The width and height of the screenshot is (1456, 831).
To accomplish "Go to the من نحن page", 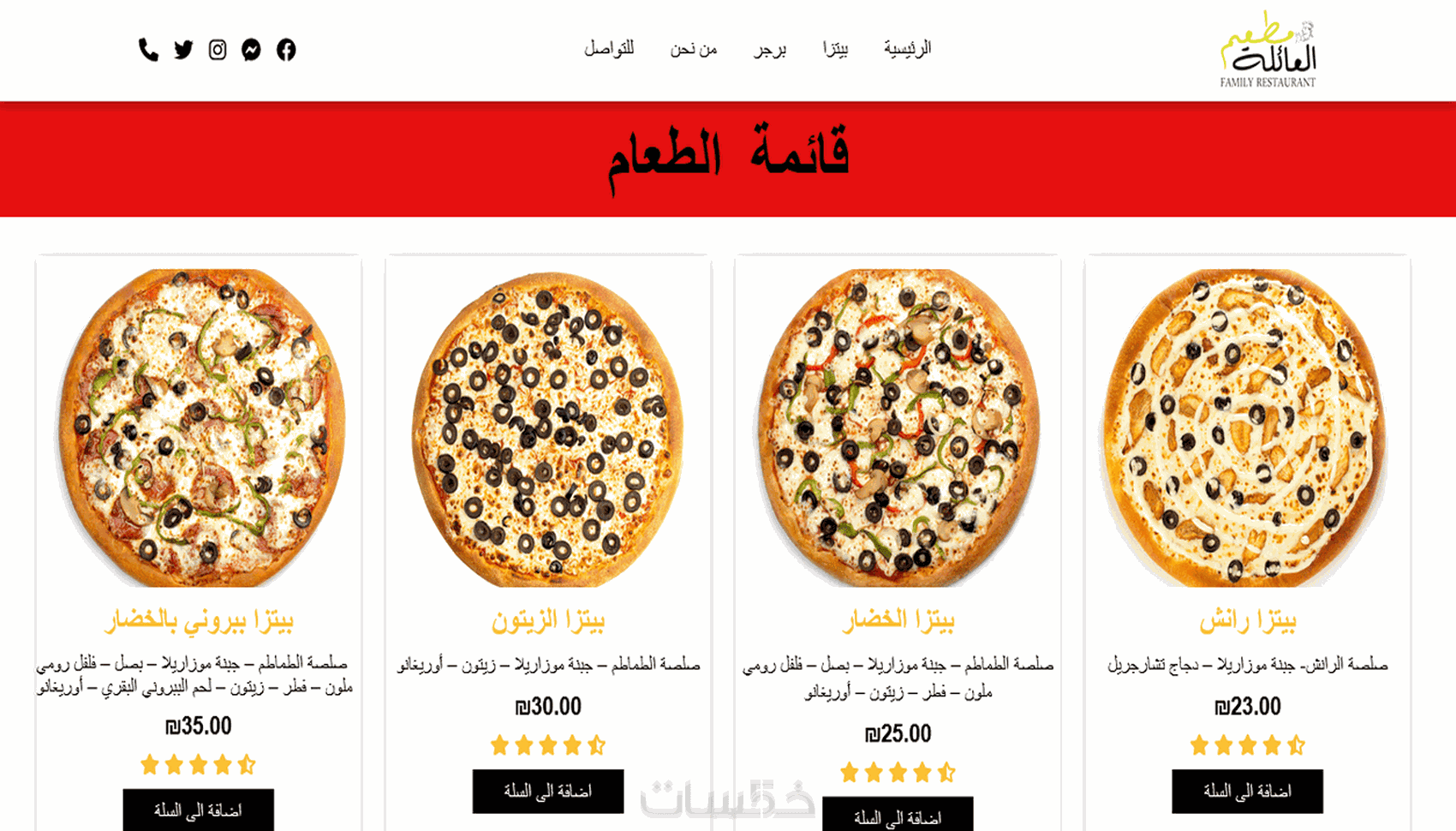I will 693,49.
